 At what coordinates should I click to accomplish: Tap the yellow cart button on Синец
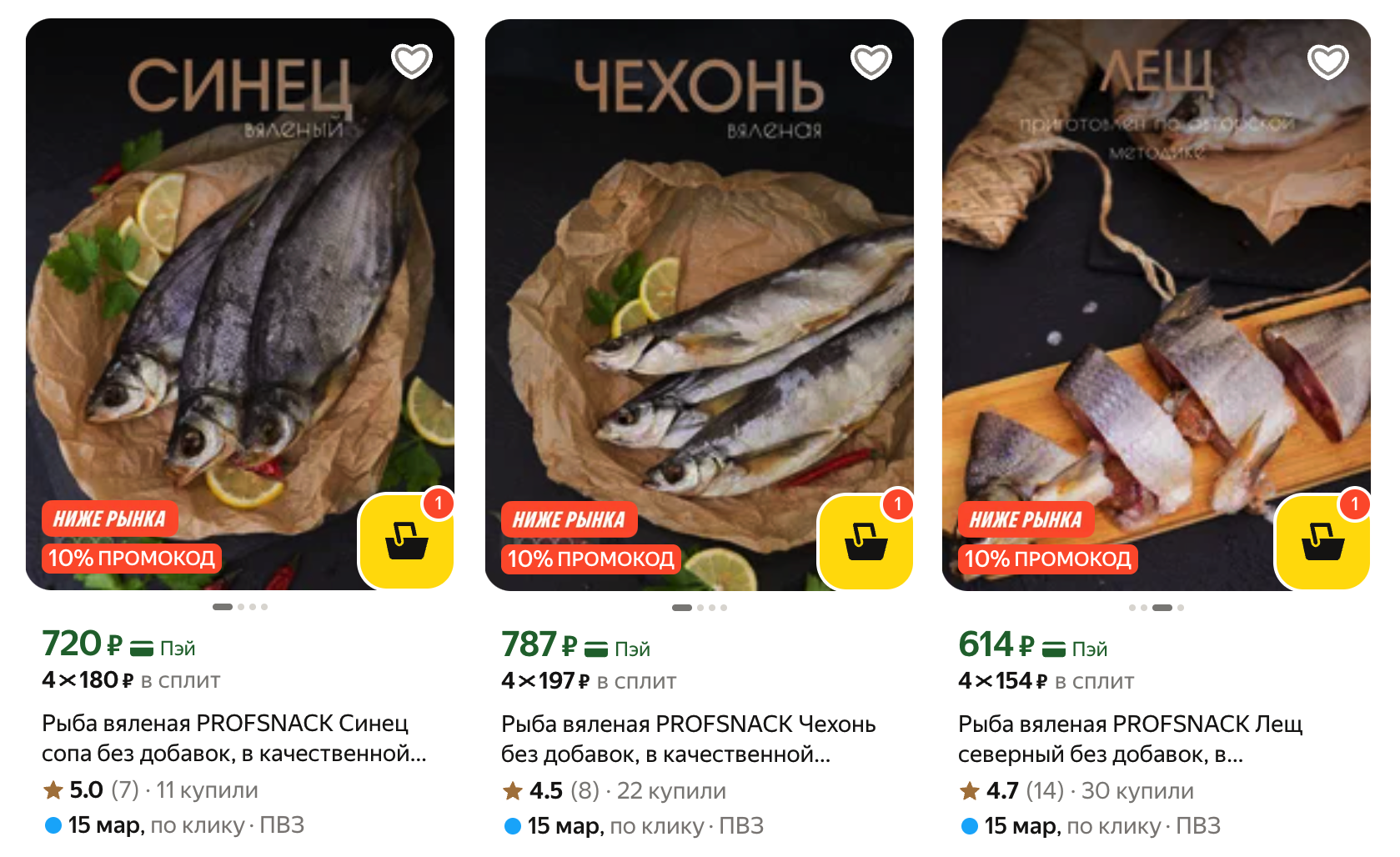click(x=406, y=541)
